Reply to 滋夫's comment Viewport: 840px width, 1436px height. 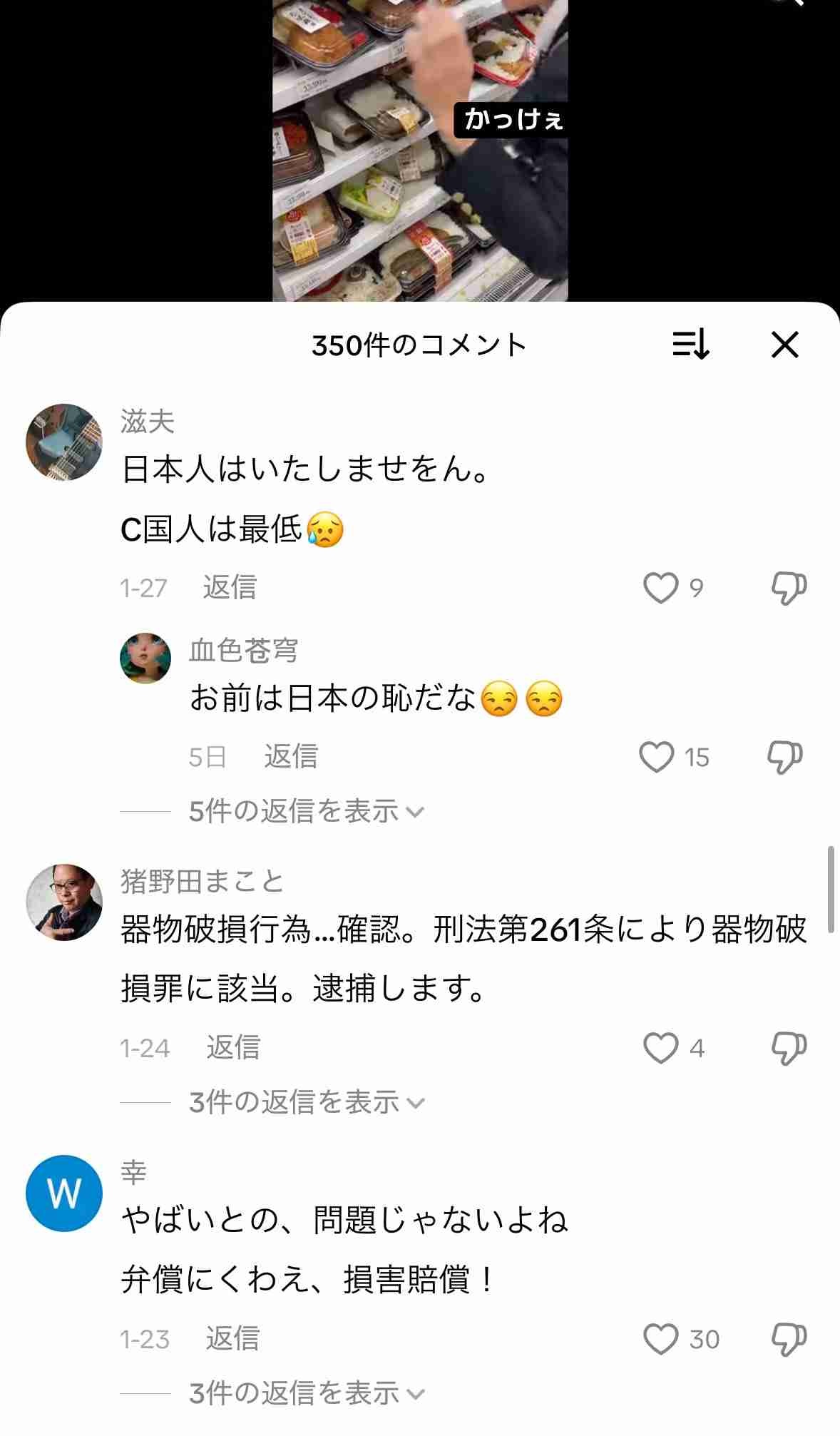[x=230, y=587]
